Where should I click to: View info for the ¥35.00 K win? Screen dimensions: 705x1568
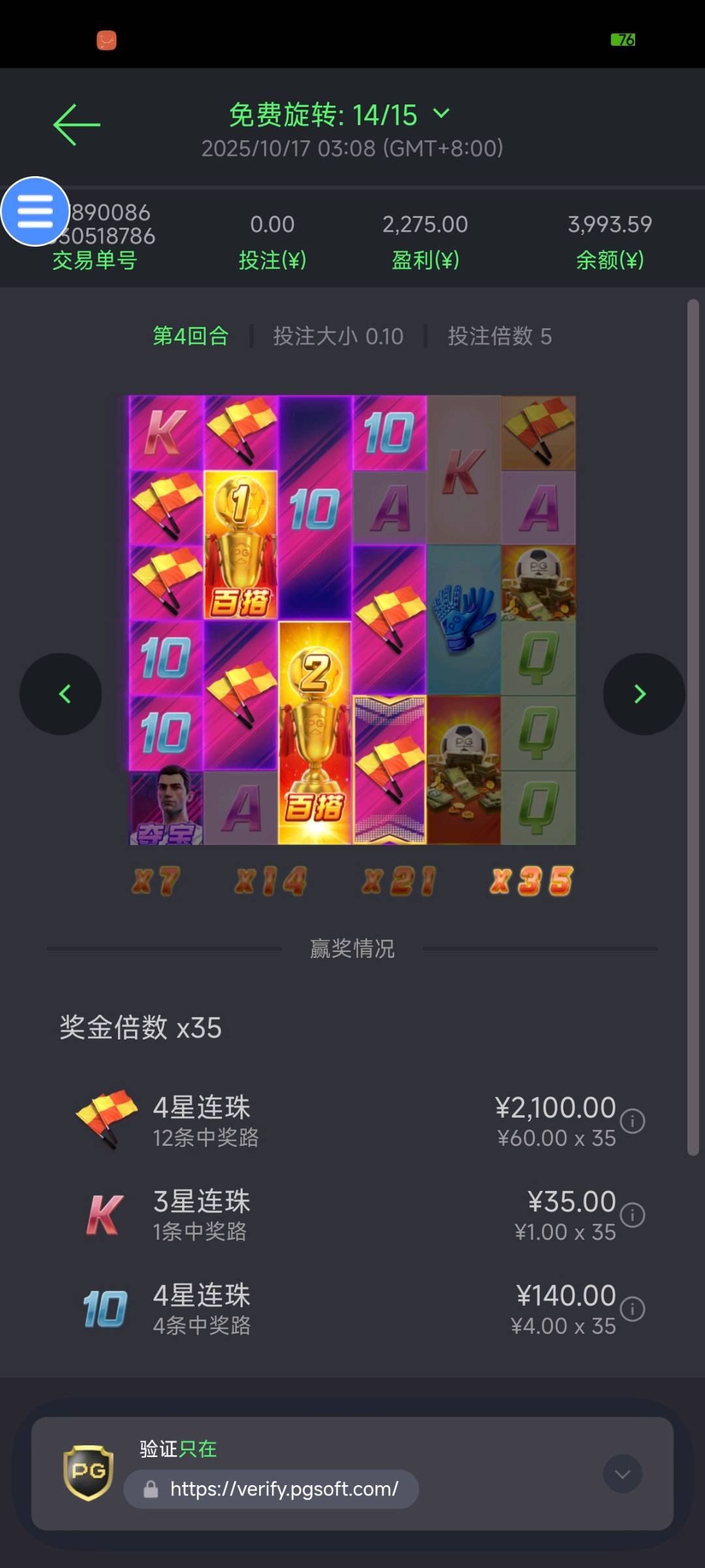point(632,1215)
